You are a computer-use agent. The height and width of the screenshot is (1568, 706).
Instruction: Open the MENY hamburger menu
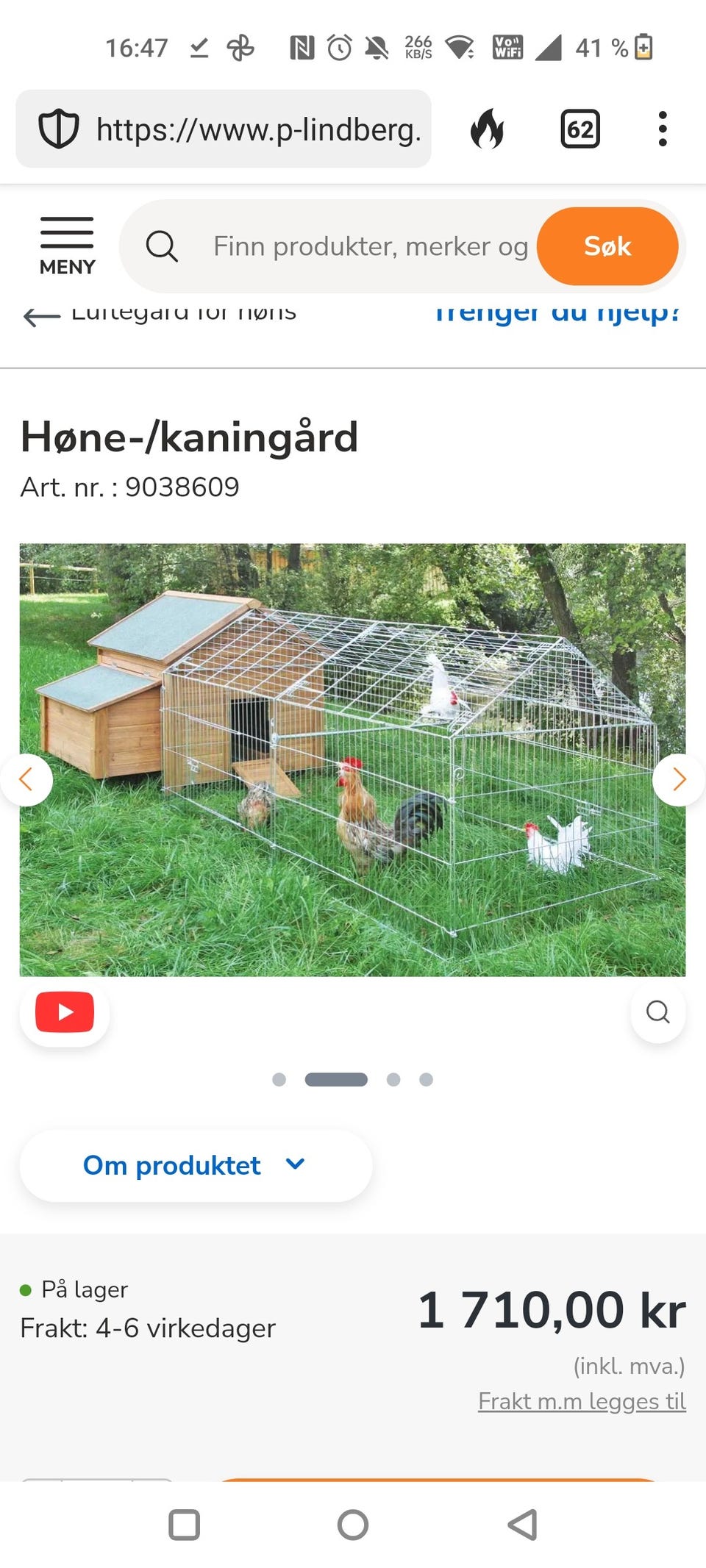(65, 245)
